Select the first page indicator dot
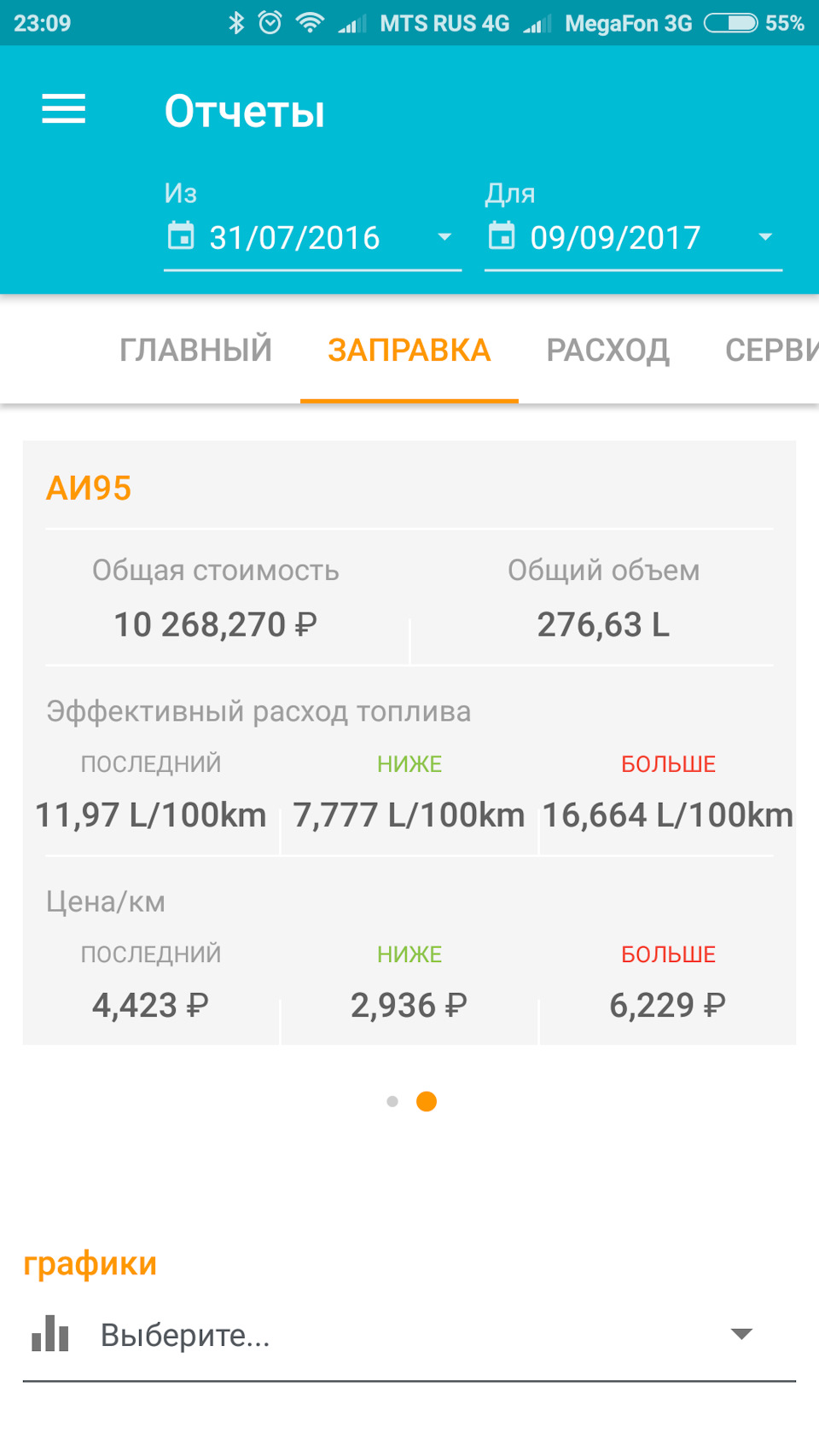 (393, 1101)
